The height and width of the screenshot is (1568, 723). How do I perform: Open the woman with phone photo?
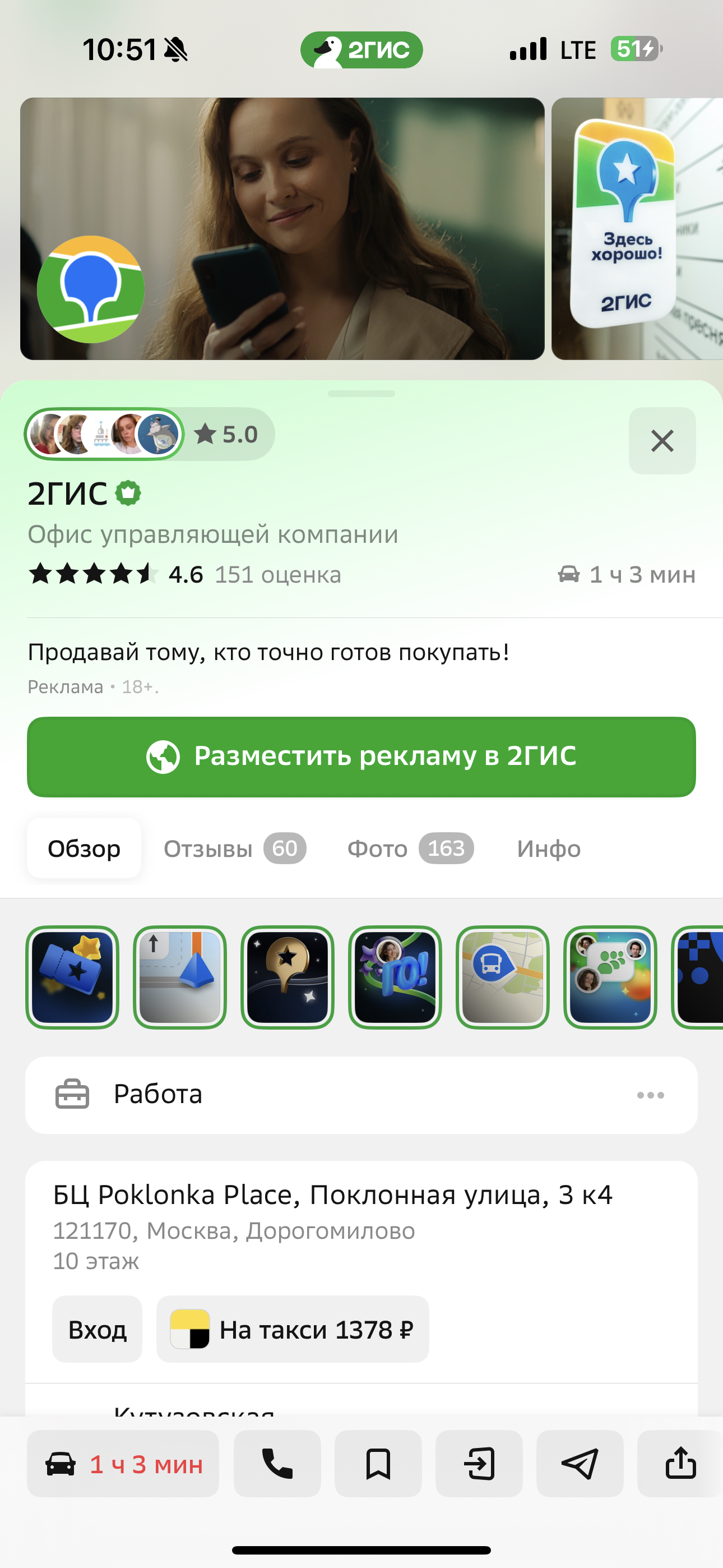click(282, 229)
